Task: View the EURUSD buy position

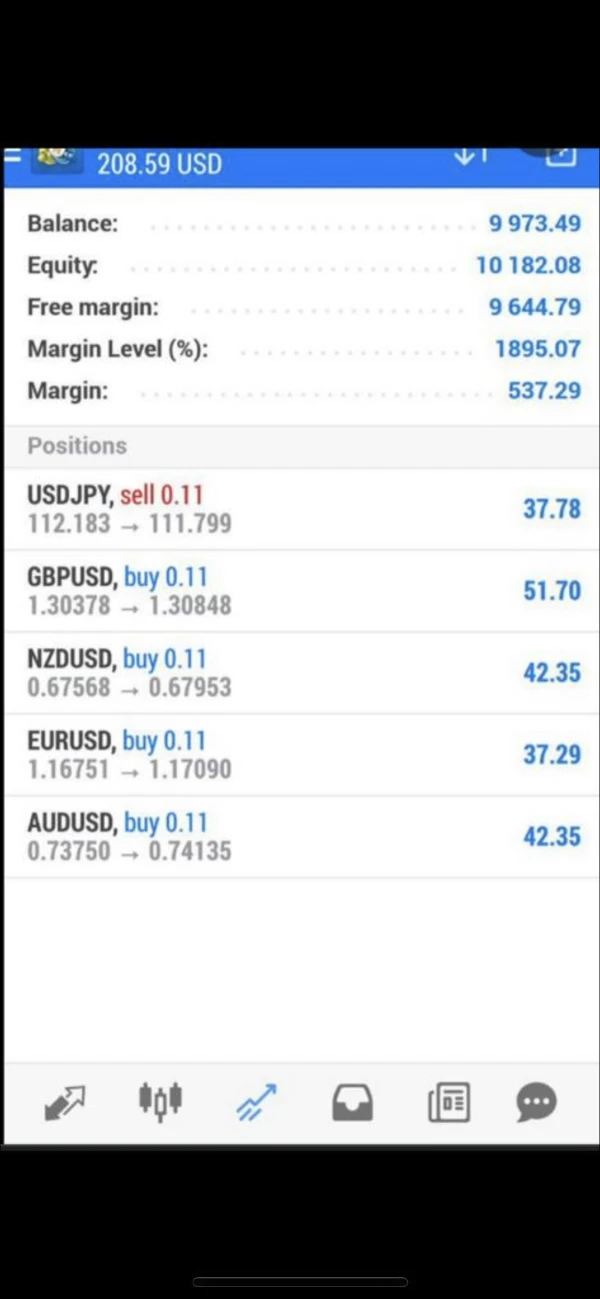Action: point(300,755)
